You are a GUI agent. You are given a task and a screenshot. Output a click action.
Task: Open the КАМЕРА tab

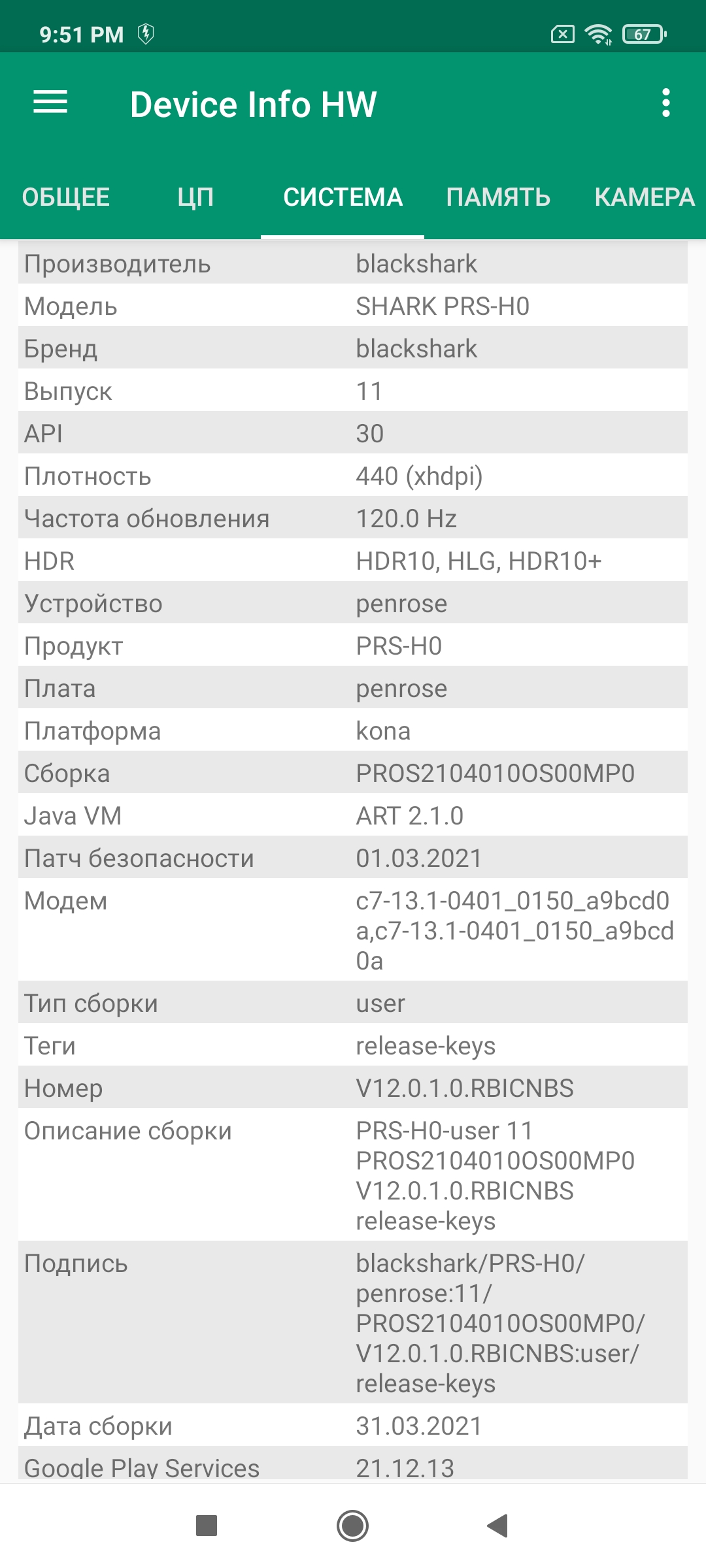click(644, 197)
